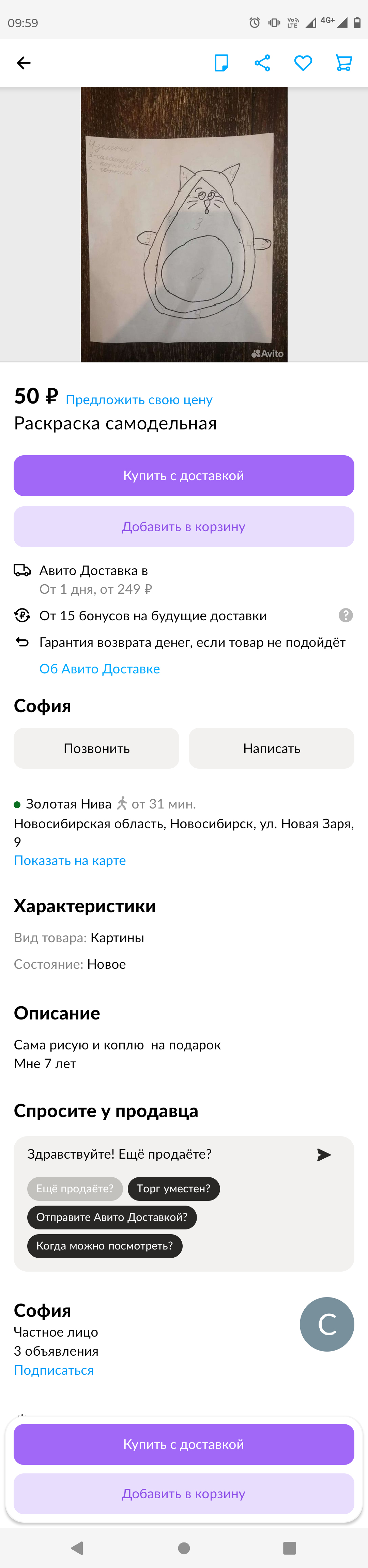Open the coloring page photo
The image size is (368, 1568).
[x=184, y=224]
